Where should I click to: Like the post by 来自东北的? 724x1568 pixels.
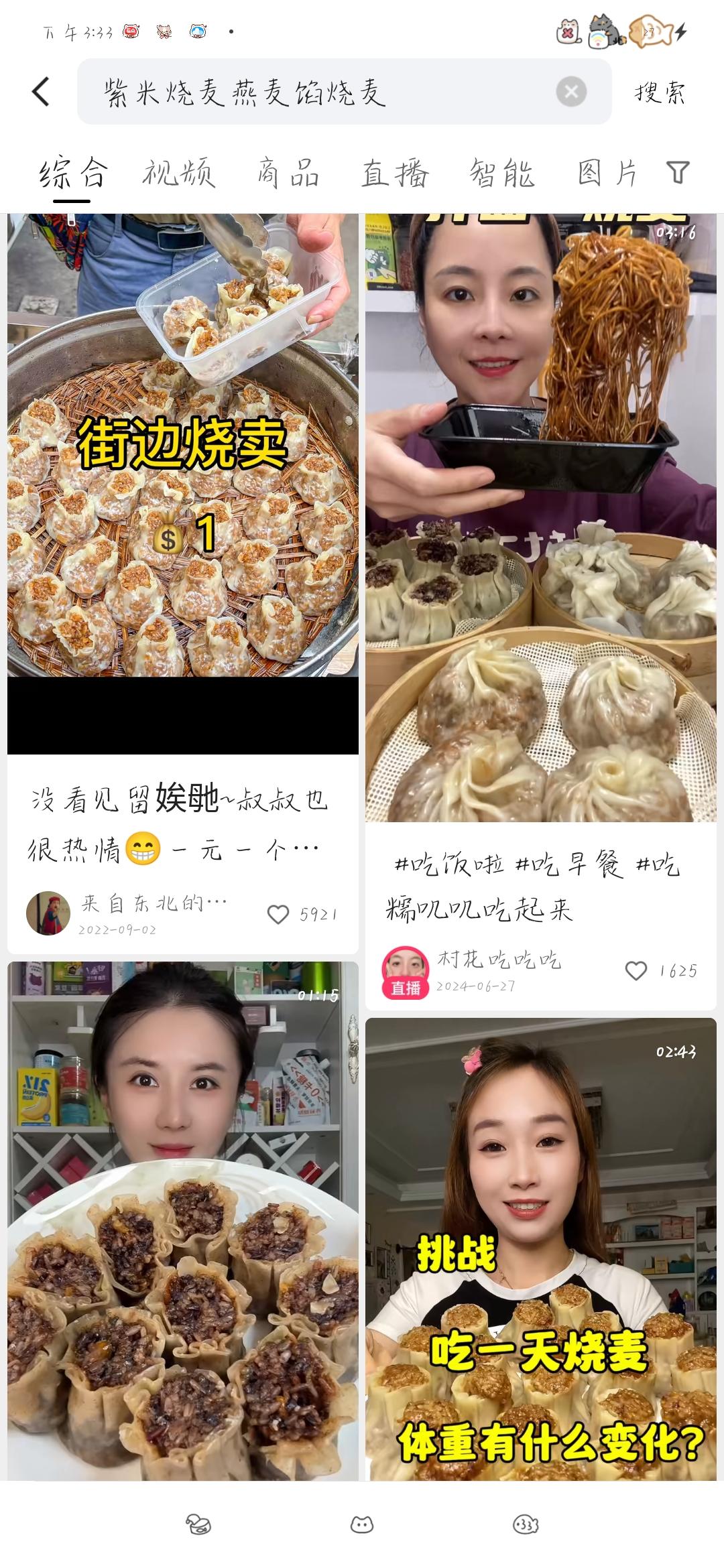coord(278,915)
